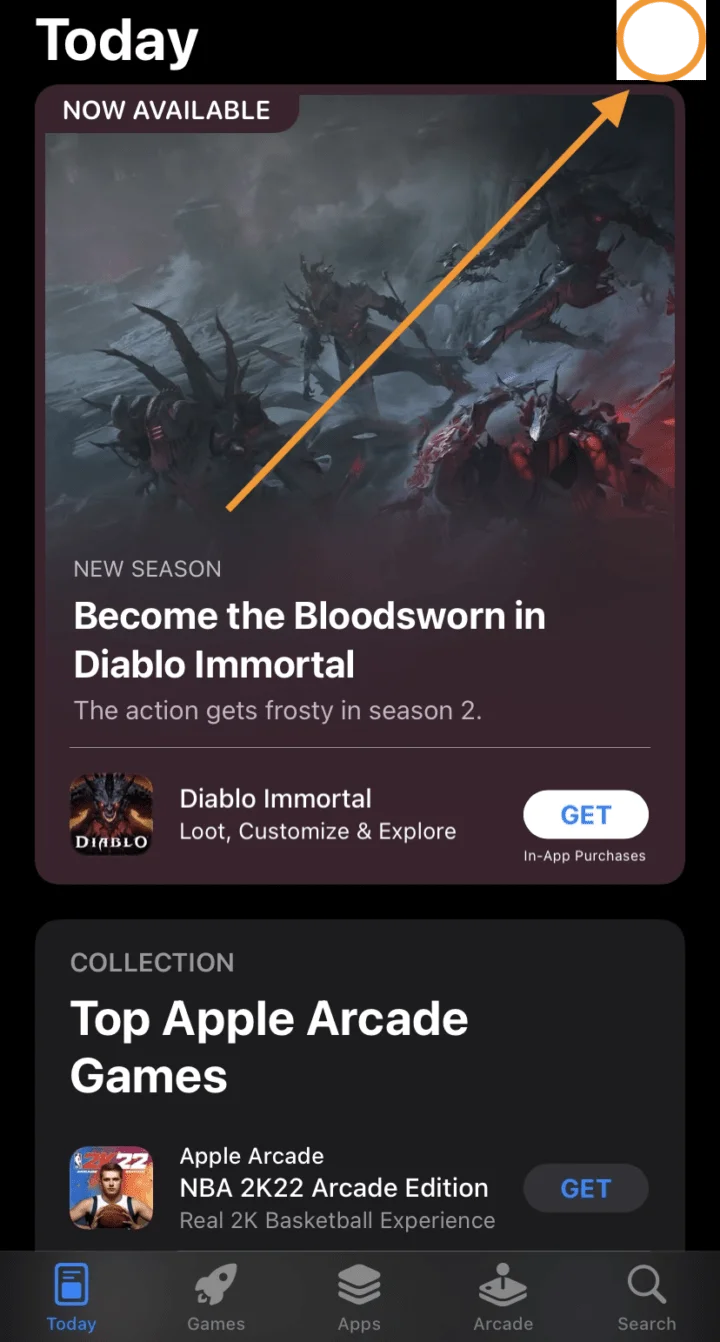This screenshot has width=720, height=1342.
Task: Get NBA 2K22 Arcade Edition
Action: point(585,1188)
